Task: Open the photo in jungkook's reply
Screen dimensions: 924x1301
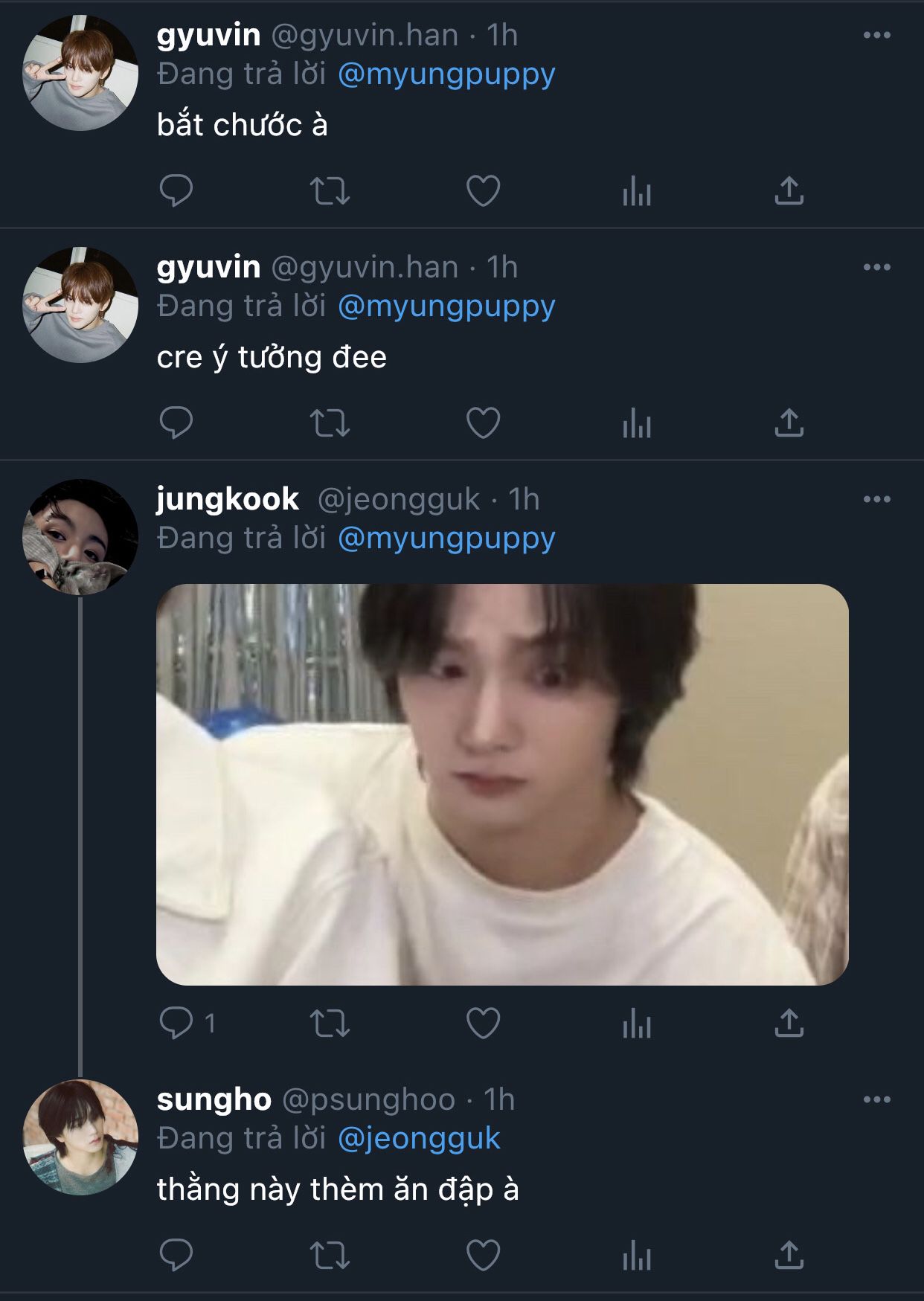Action: pyautogui.click(x=502, y=784)
